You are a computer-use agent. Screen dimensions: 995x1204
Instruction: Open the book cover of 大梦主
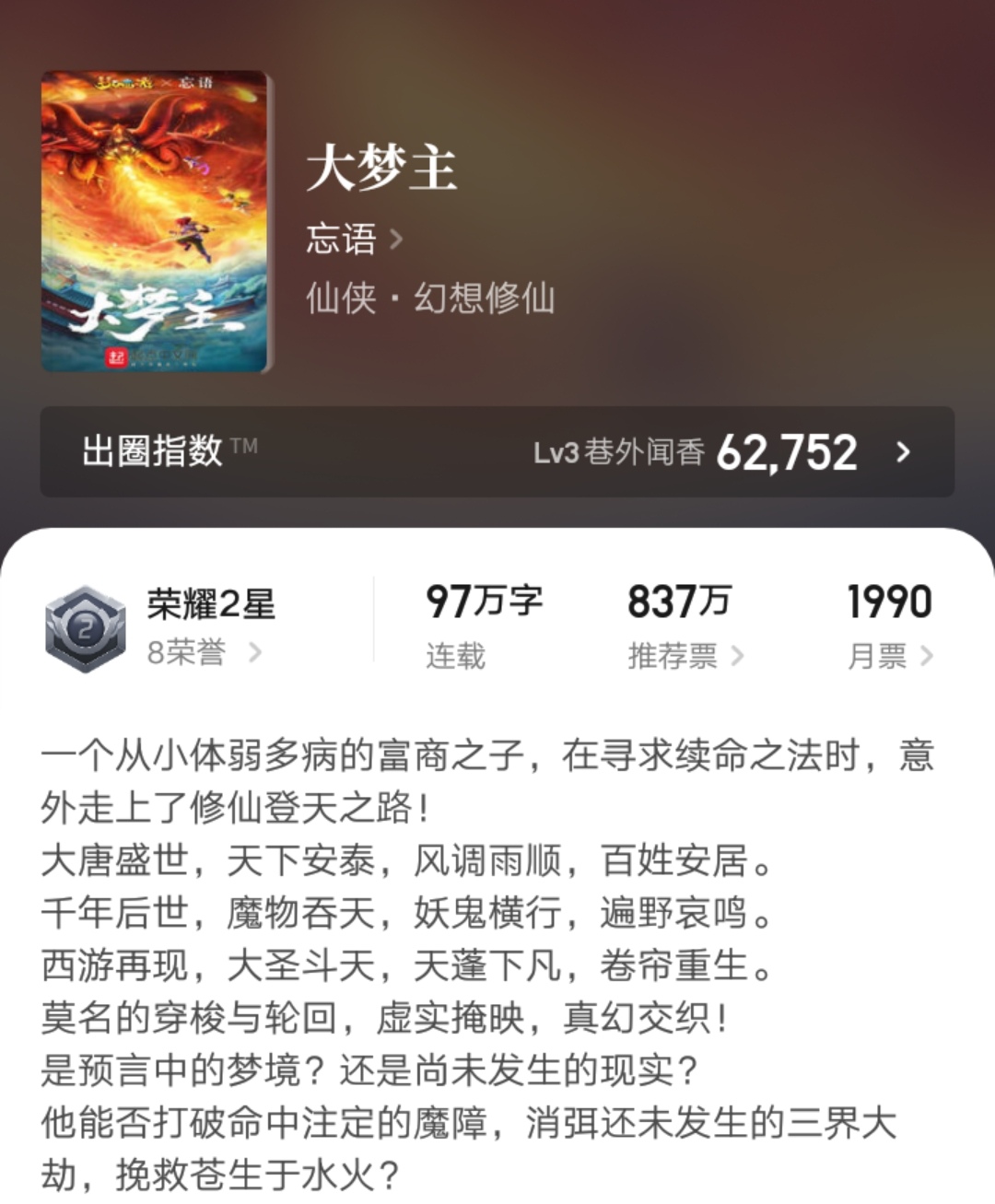click(x=157, y=221)
